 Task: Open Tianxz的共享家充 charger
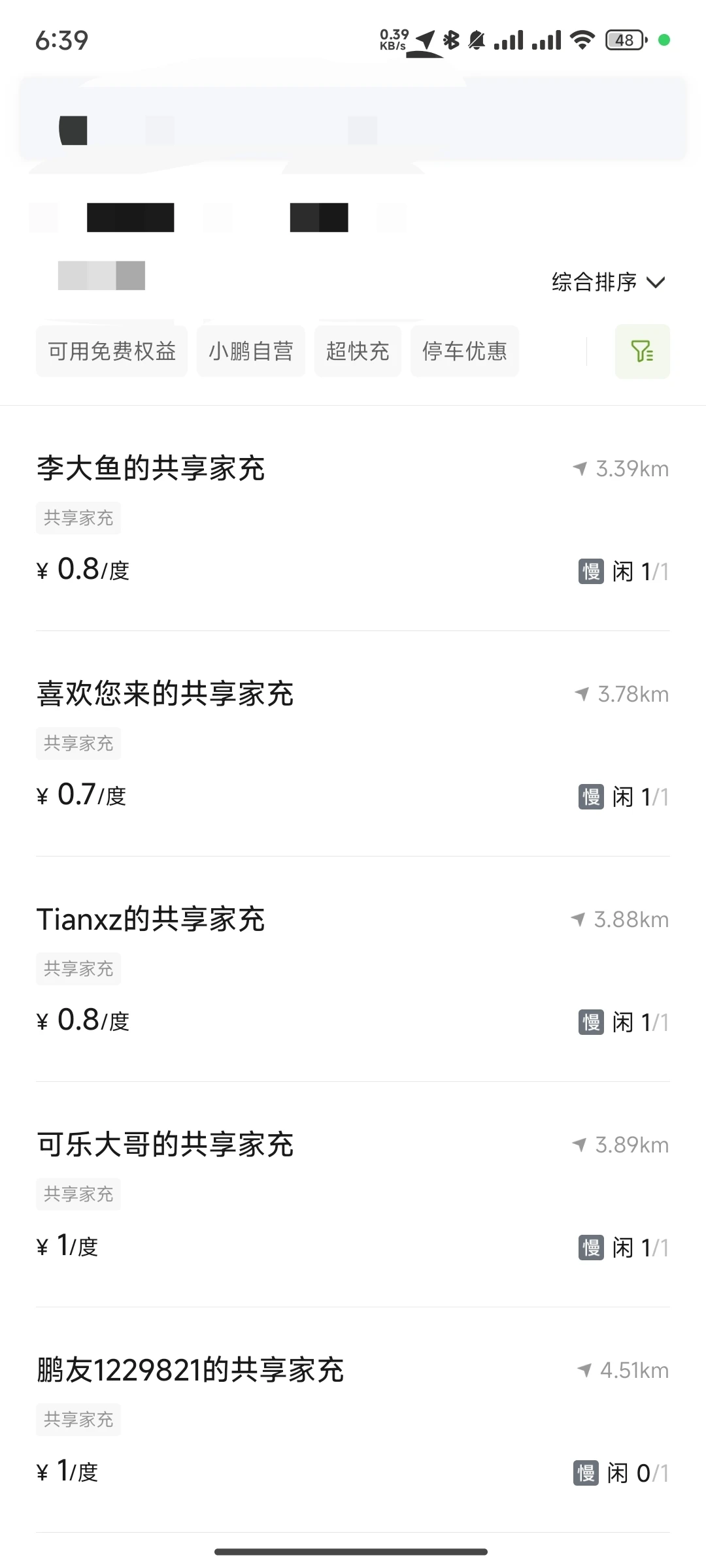(x=151, y=919)
